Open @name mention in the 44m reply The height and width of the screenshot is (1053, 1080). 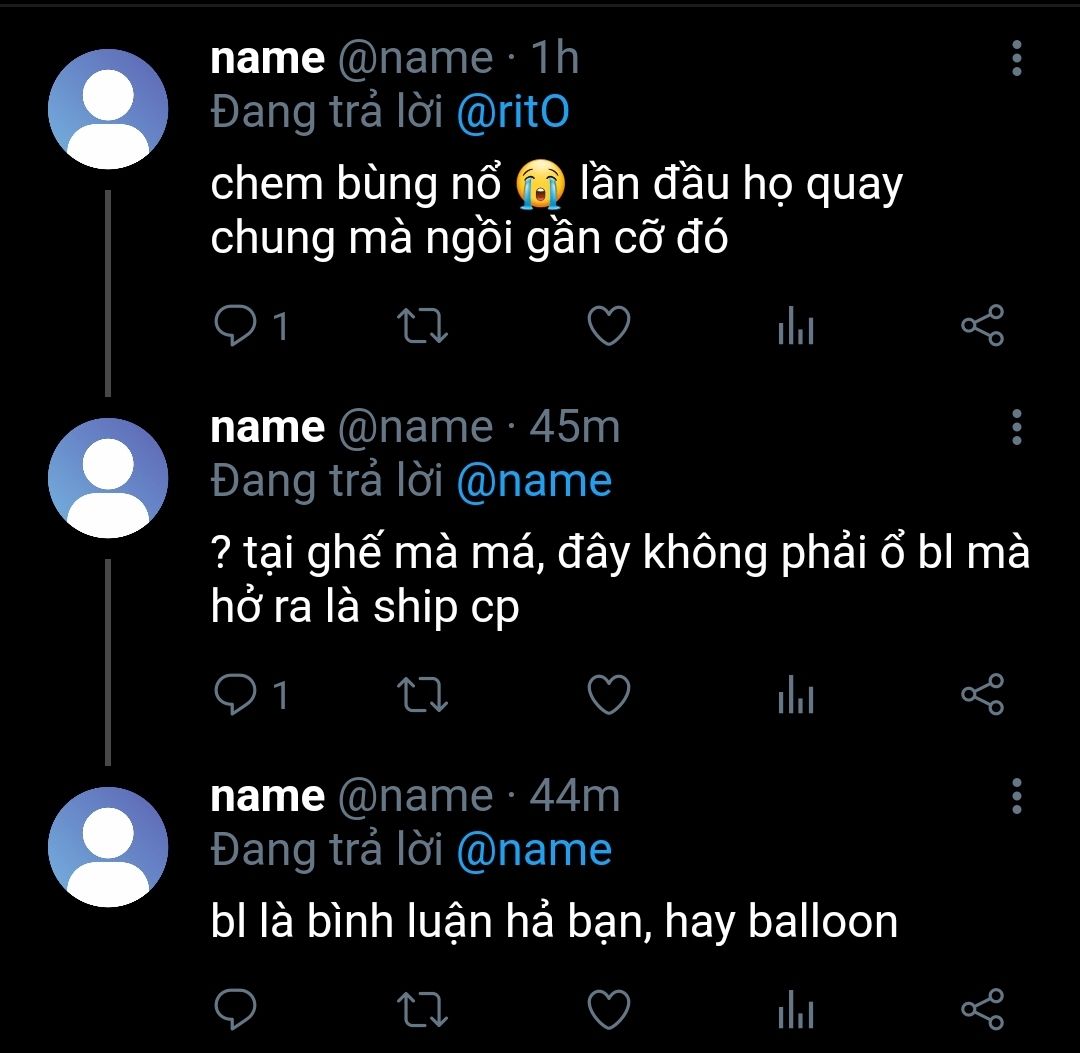[x=533, y=851]
